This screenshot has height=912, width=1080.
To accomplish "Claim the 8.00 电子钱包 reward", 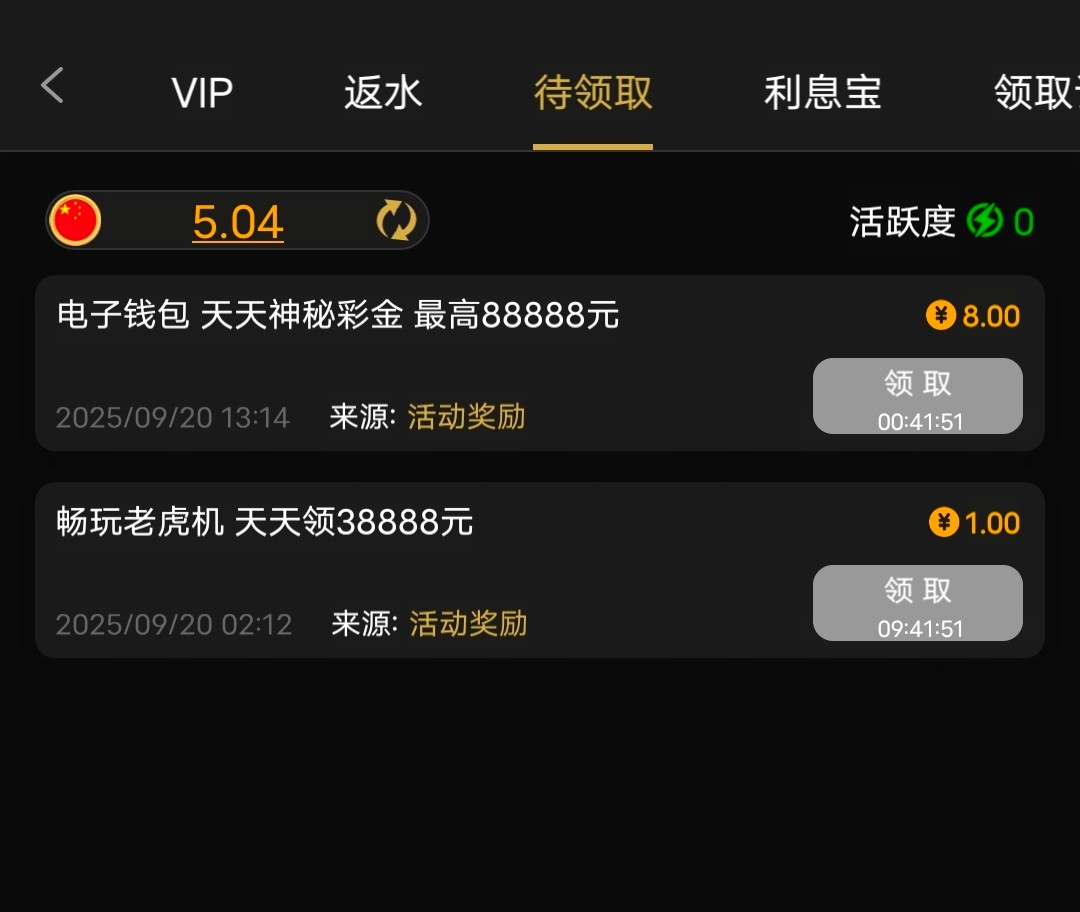I will click(917, 396).
